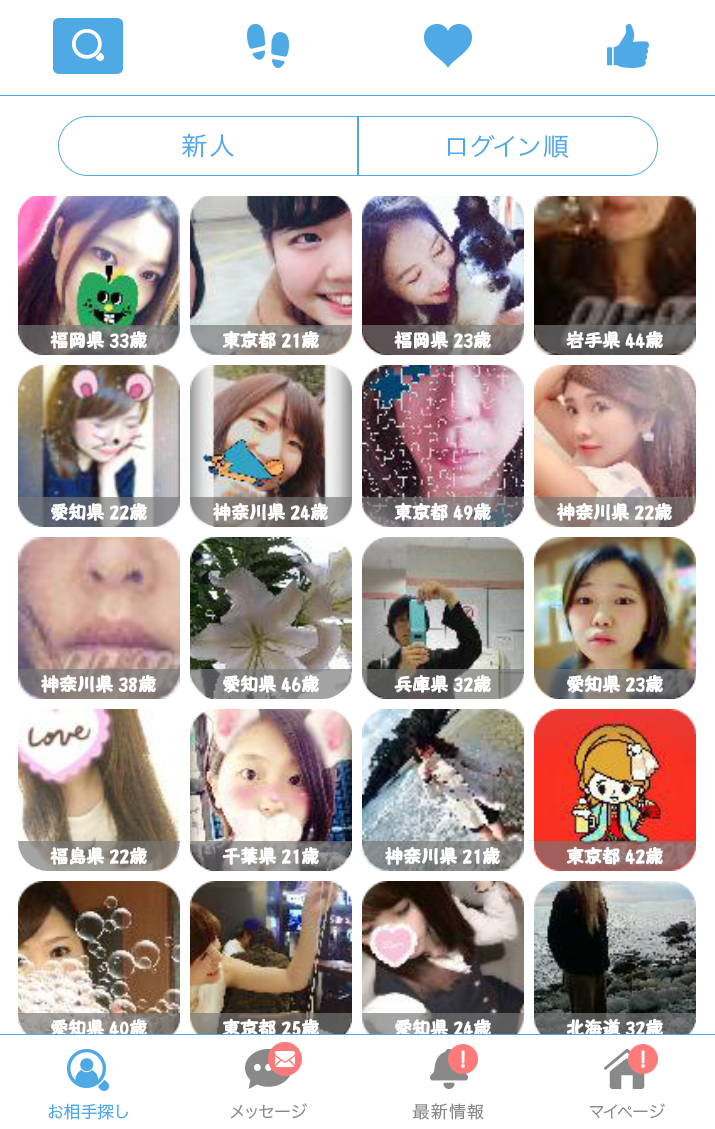Switch to the 新人 tab
The width and height of the screenshot is (715, 1129).
208,146
